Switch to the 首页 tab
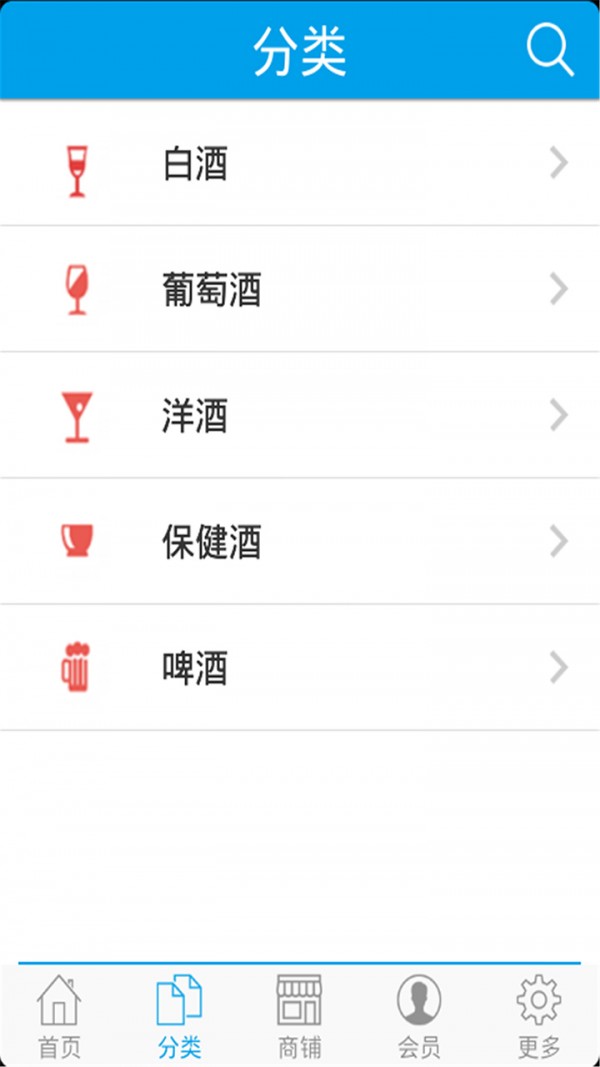The height and width of the screenshot is (1067, 600). coord(59,1016)
